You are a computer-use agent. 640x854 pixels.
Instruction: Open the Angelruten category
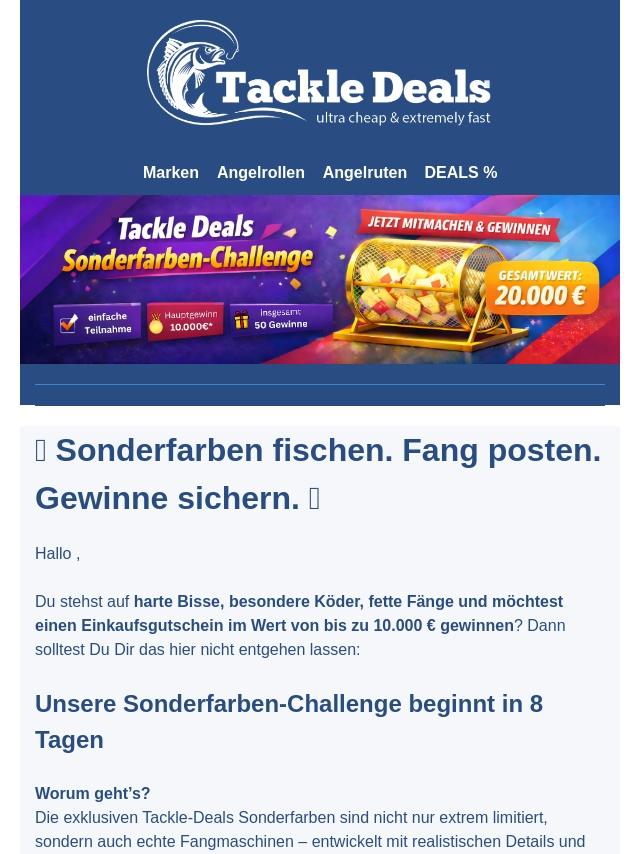click(x=364, y=172)
